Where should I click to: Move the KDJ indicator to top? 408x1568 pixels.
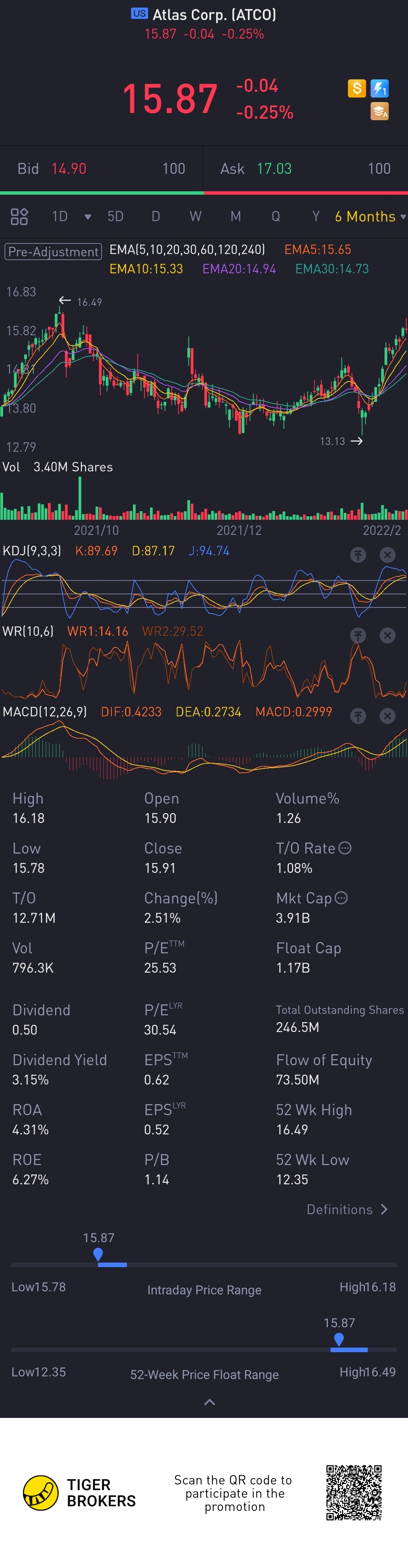[x=358, y=555]
